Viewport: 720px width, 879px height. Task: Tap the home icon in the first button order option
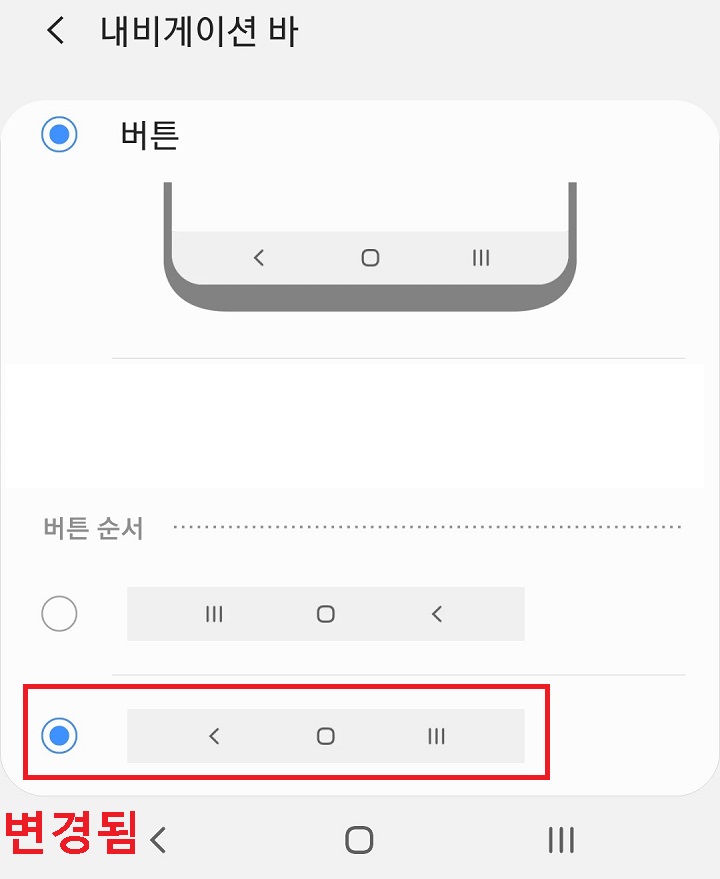pos(324,614)
